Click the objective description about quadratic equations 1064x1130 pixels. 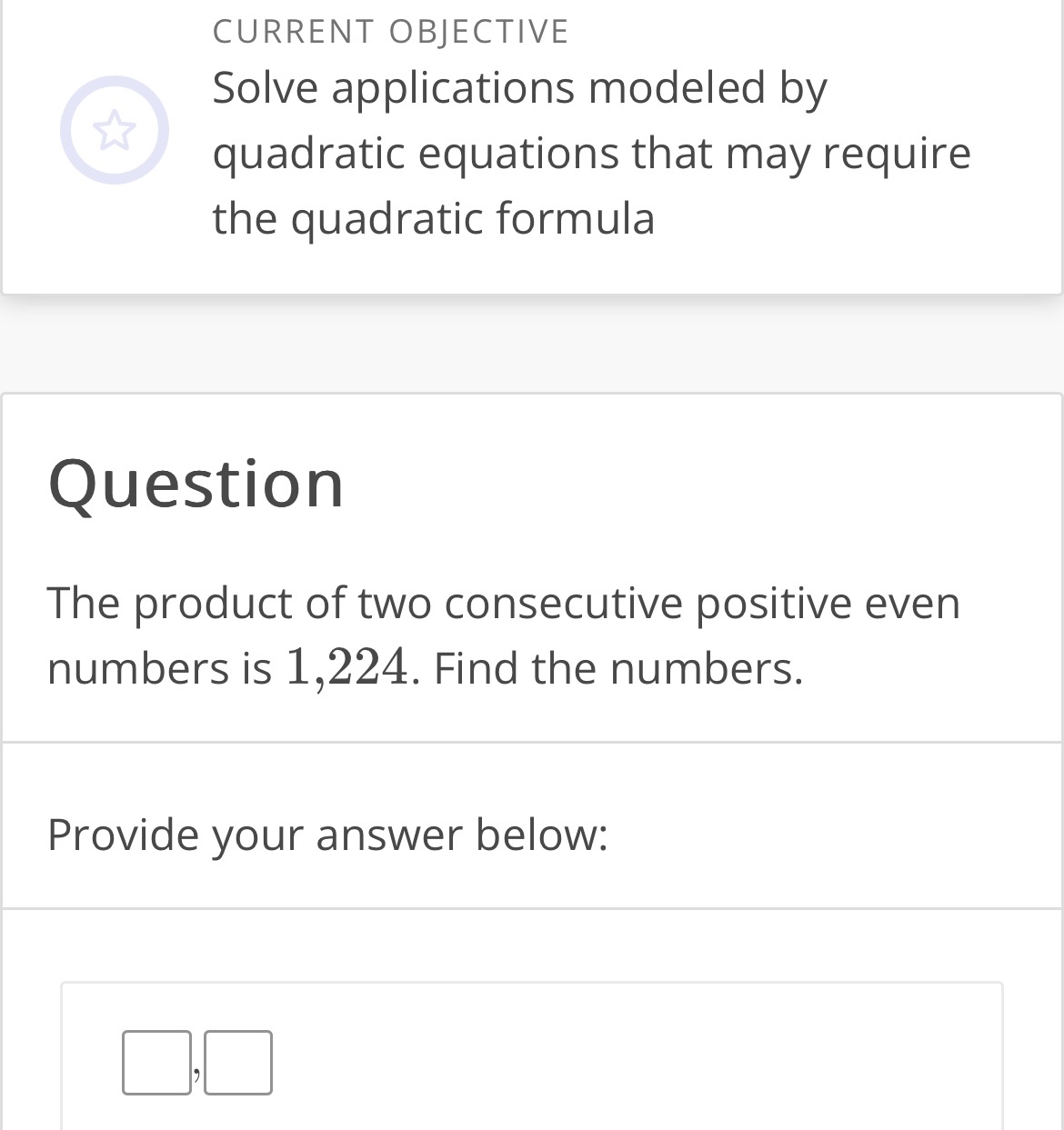point(591,153)
